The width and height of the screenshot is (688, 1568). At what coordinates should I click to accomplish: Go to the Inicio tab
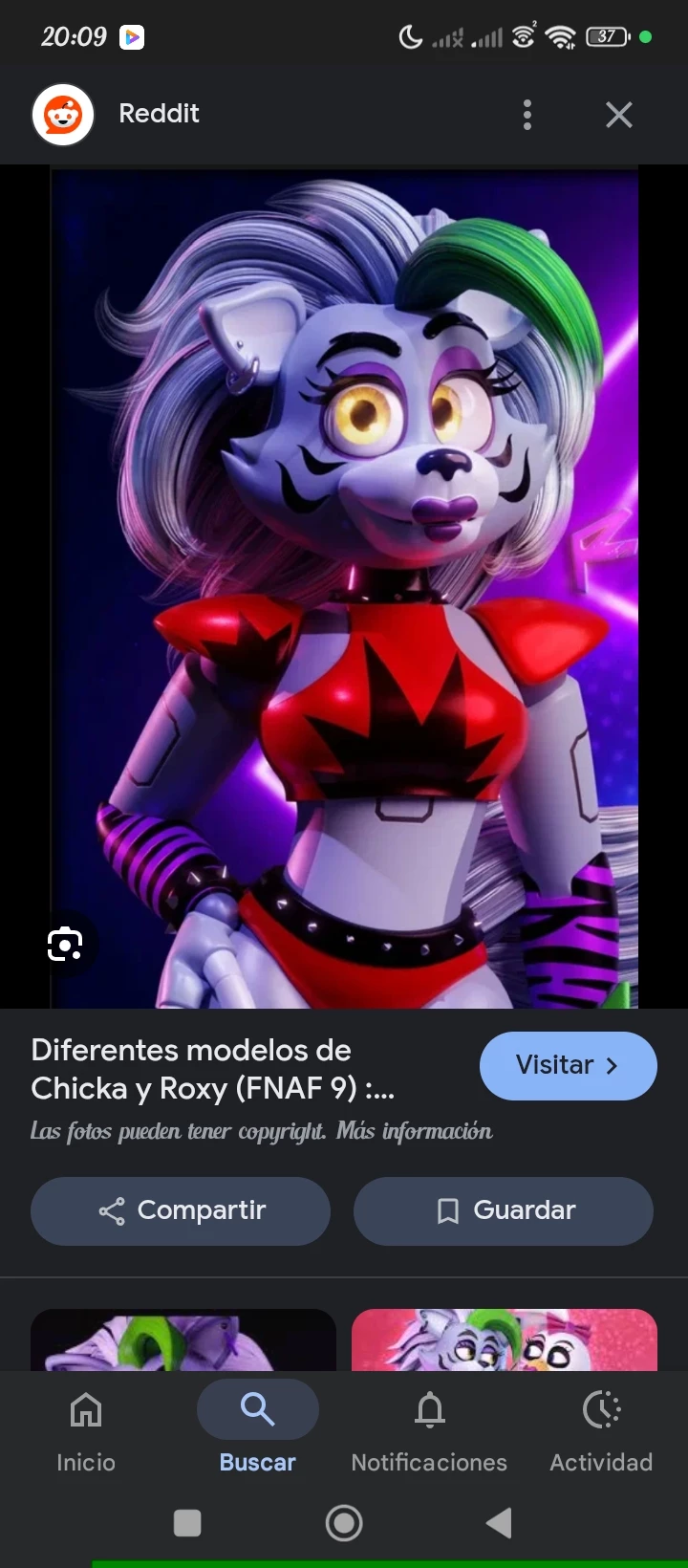pyautogui.click(x=86, y=1429)
